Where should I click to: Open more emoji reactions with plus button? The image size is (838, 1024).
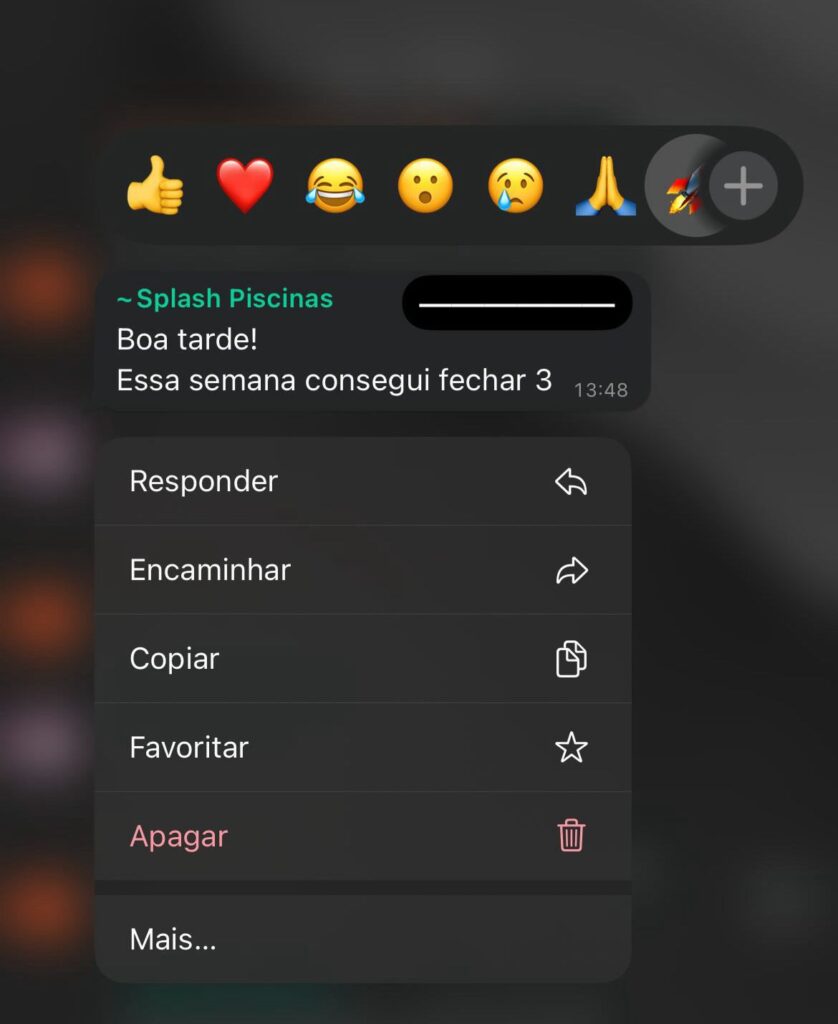tap(743, 186)
